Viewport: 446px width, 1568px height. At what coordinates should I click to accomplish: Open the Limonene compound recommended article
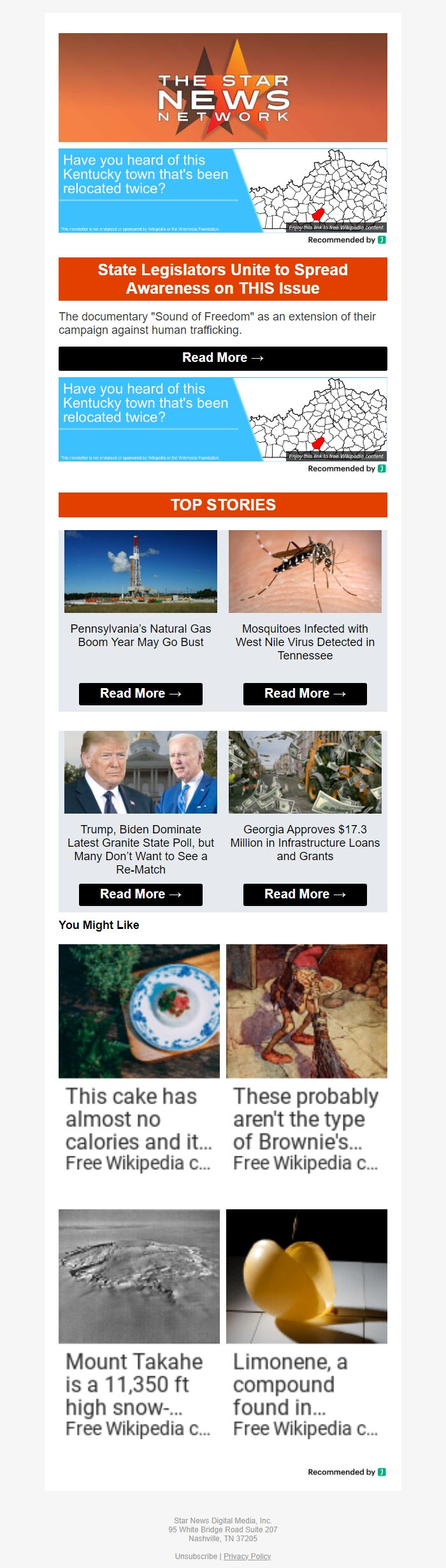click(x=306, y=1323)
